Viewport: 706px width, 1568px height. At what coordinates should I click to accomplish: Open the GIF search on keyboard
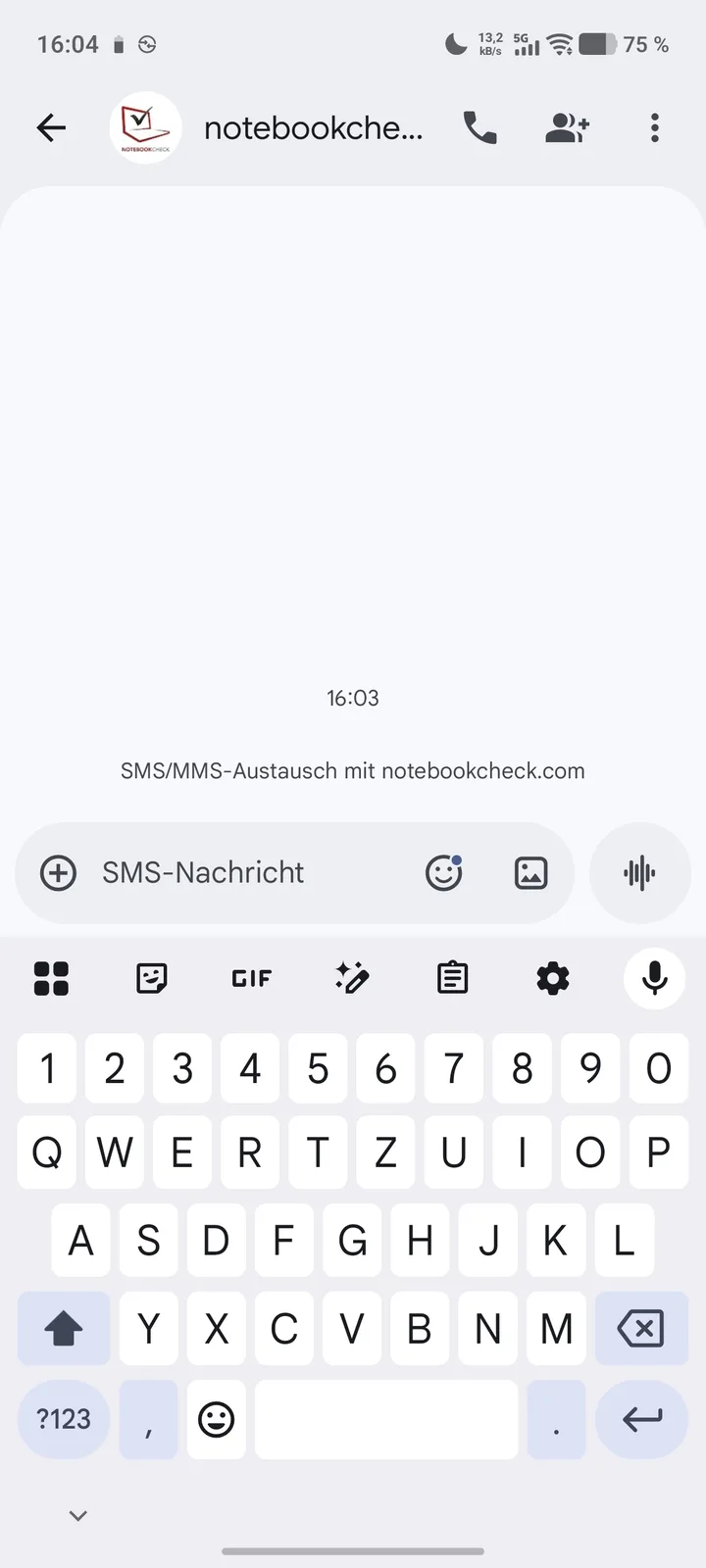click(x=252, y=978)
